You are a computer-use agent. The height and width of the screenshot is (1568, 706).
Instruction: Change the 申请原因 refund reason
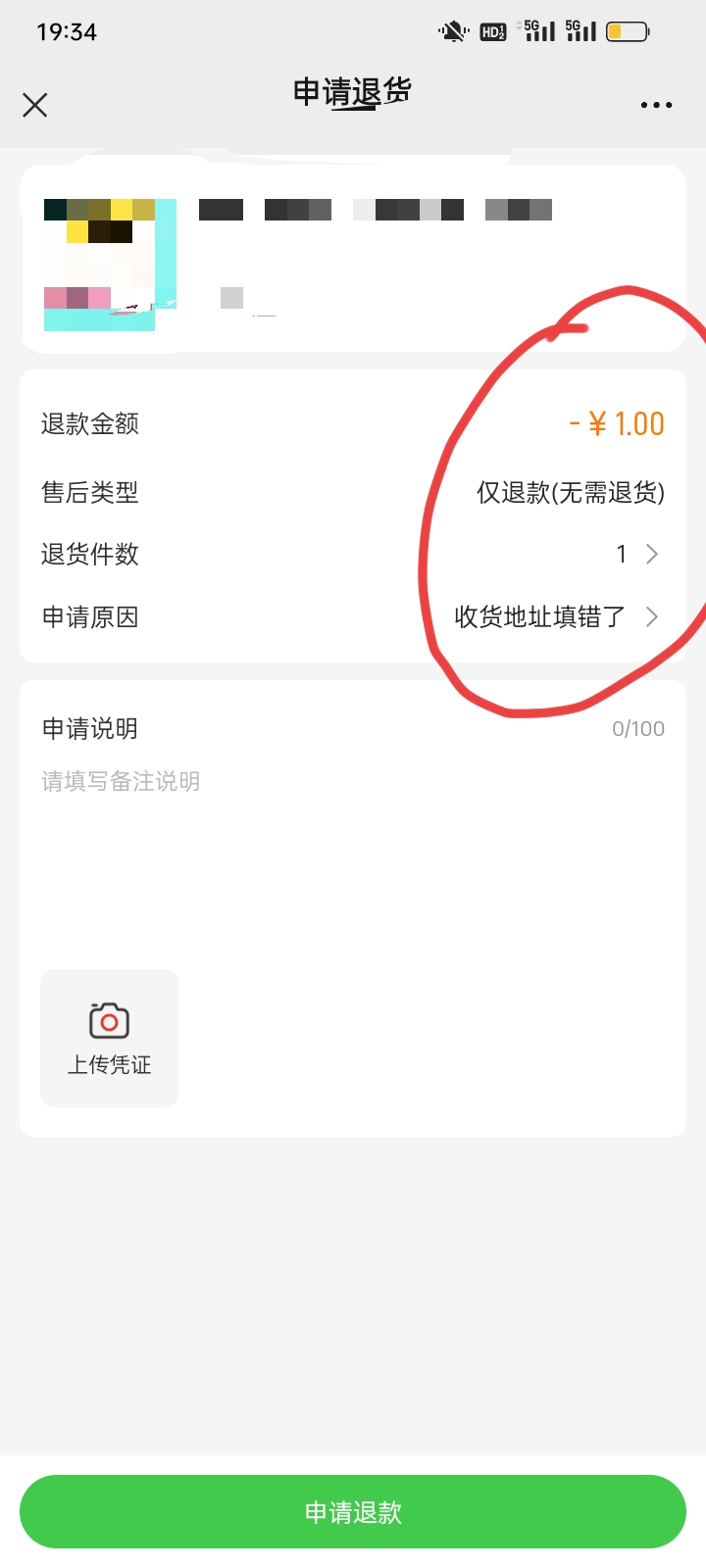click(x=555, y=617)
